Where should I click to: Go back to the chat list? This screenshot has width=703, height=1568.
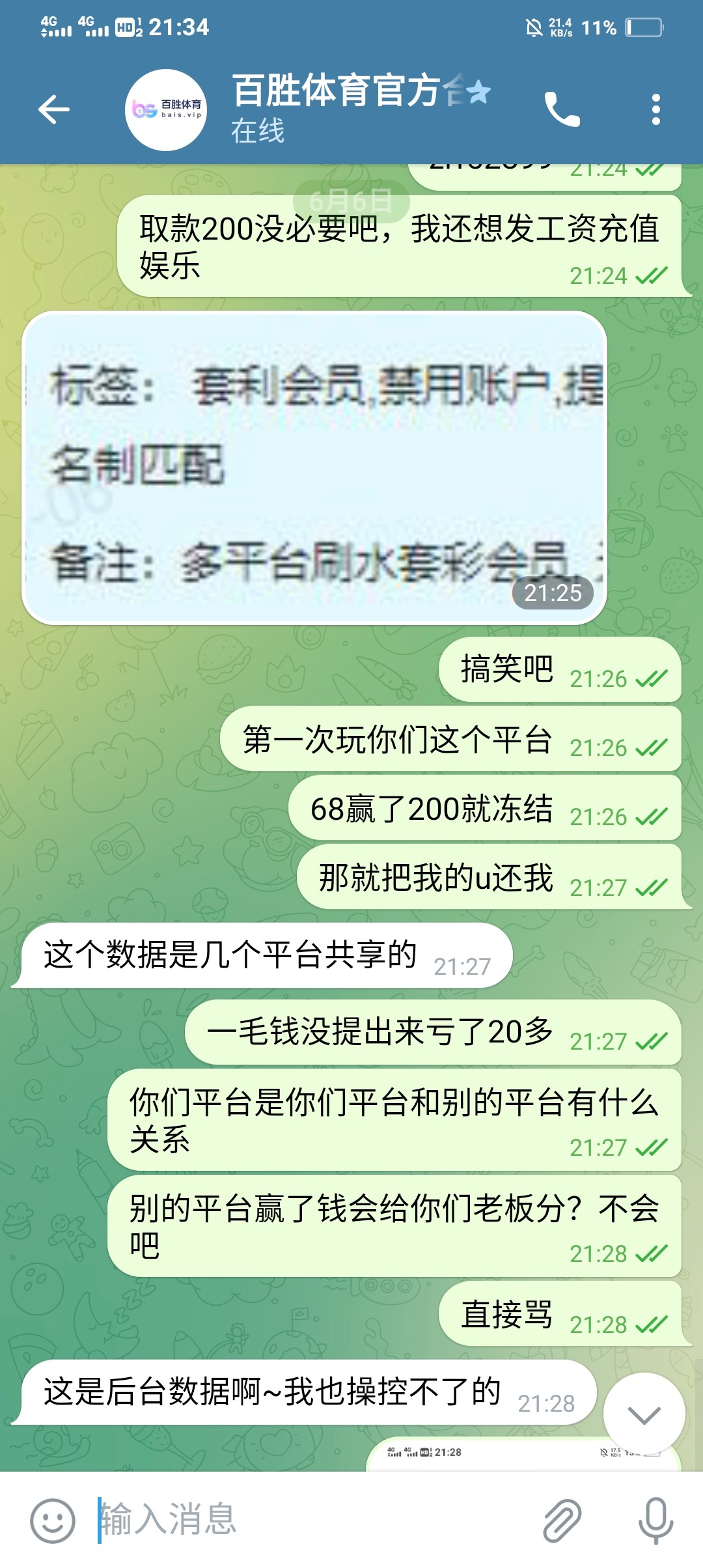54,109
